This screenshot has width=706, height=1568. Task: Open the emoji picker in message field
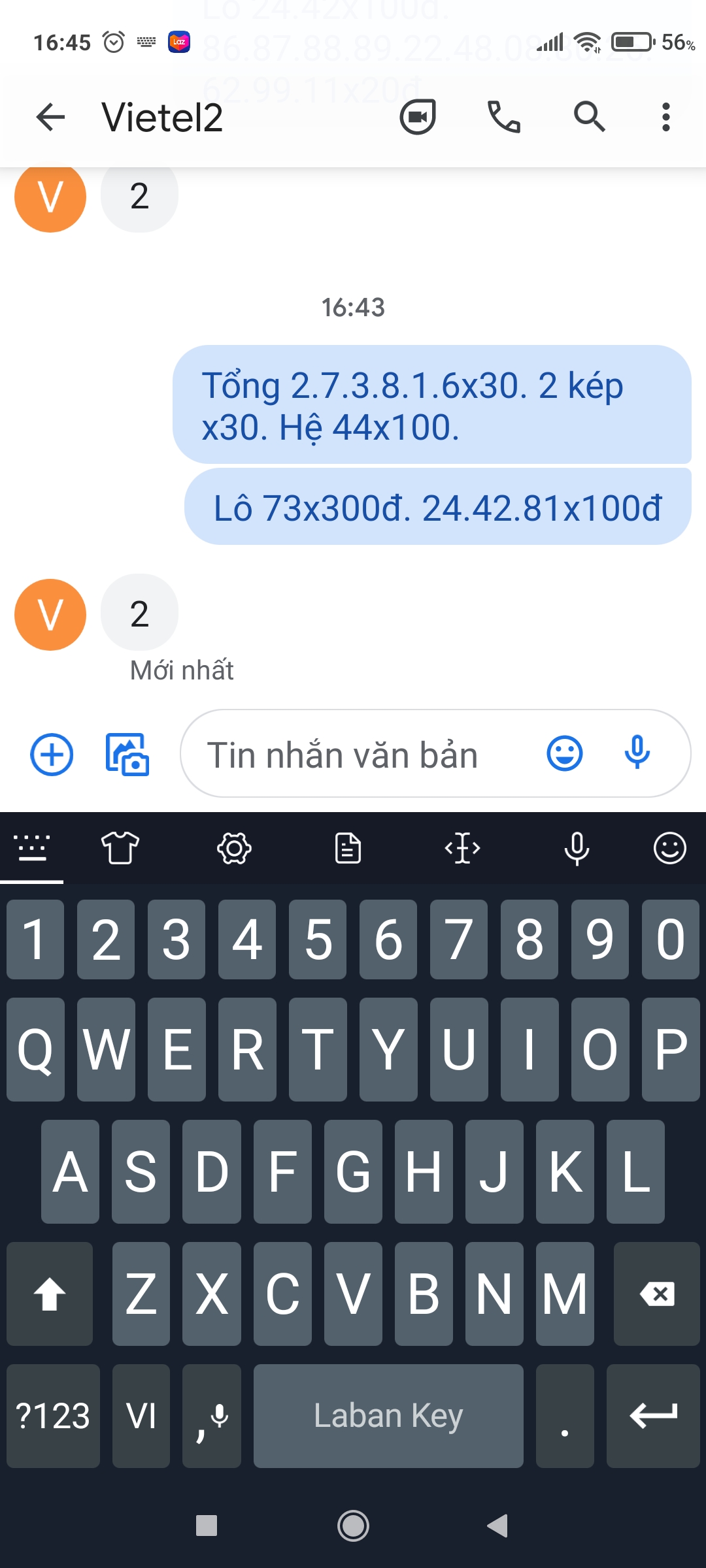[x=564, y=753]
